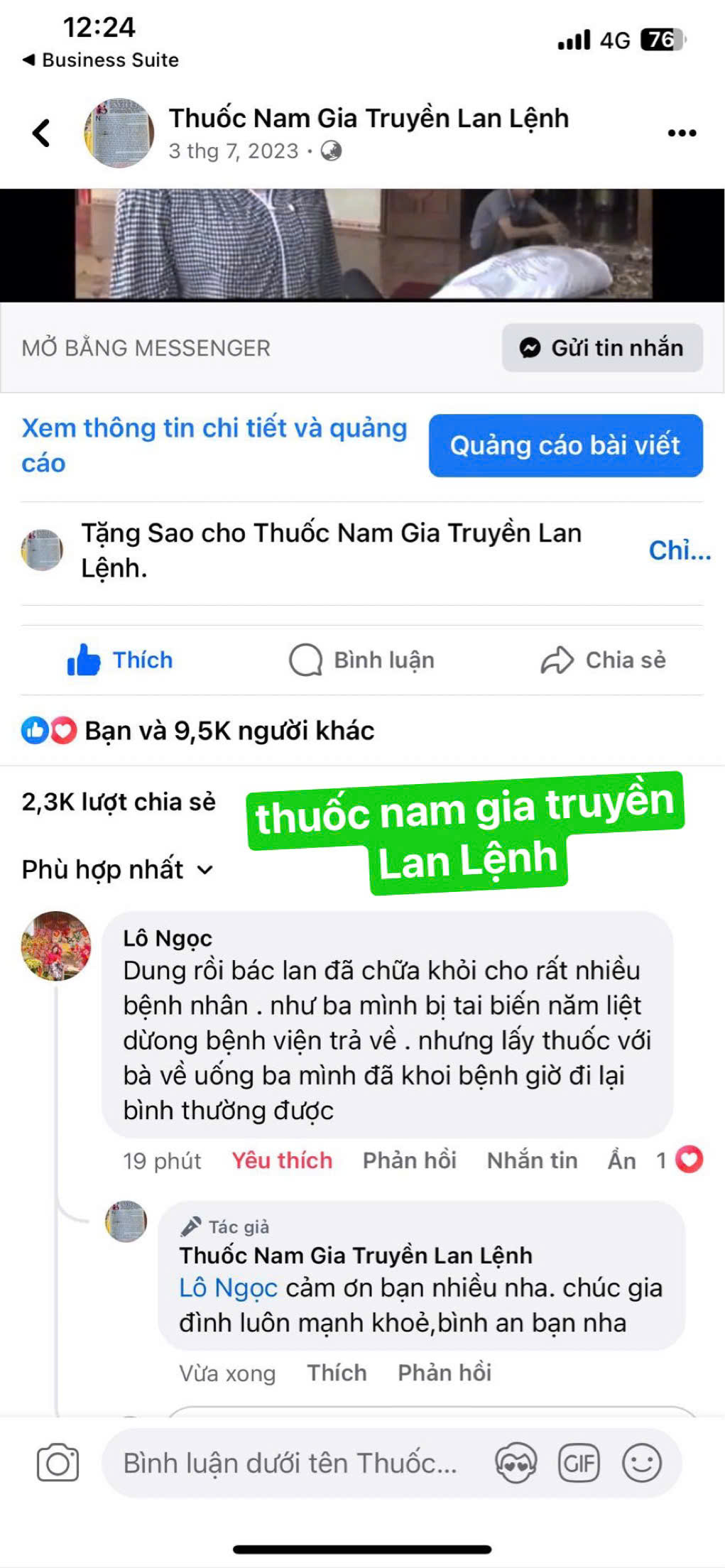This screenshot has width=725, height=1568.
Task: Open the camera icon to attach photo
Action: pos(58,1464)
